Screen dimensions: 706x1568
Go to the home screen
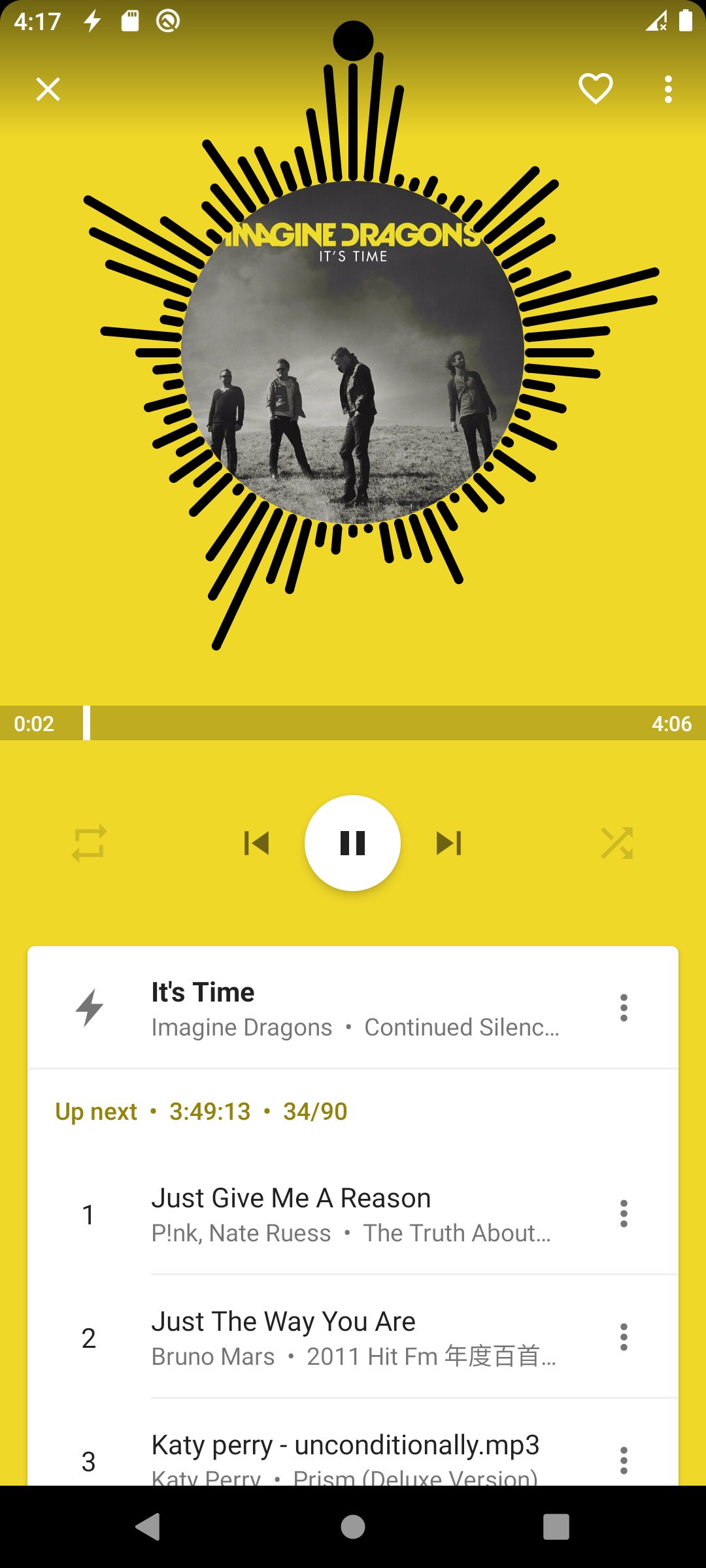(353, 1527)
